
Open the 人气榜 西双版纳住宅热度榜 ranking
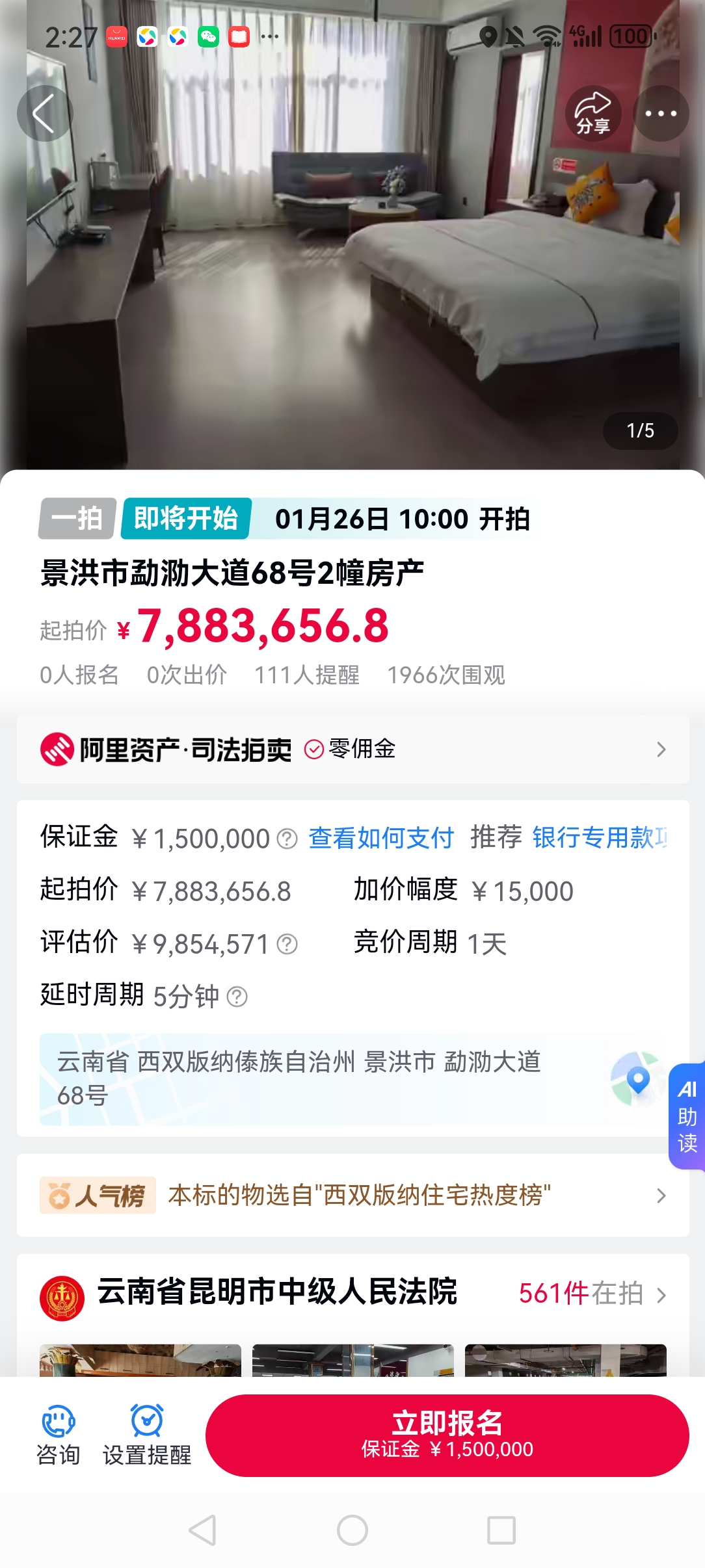point(352,1196)
